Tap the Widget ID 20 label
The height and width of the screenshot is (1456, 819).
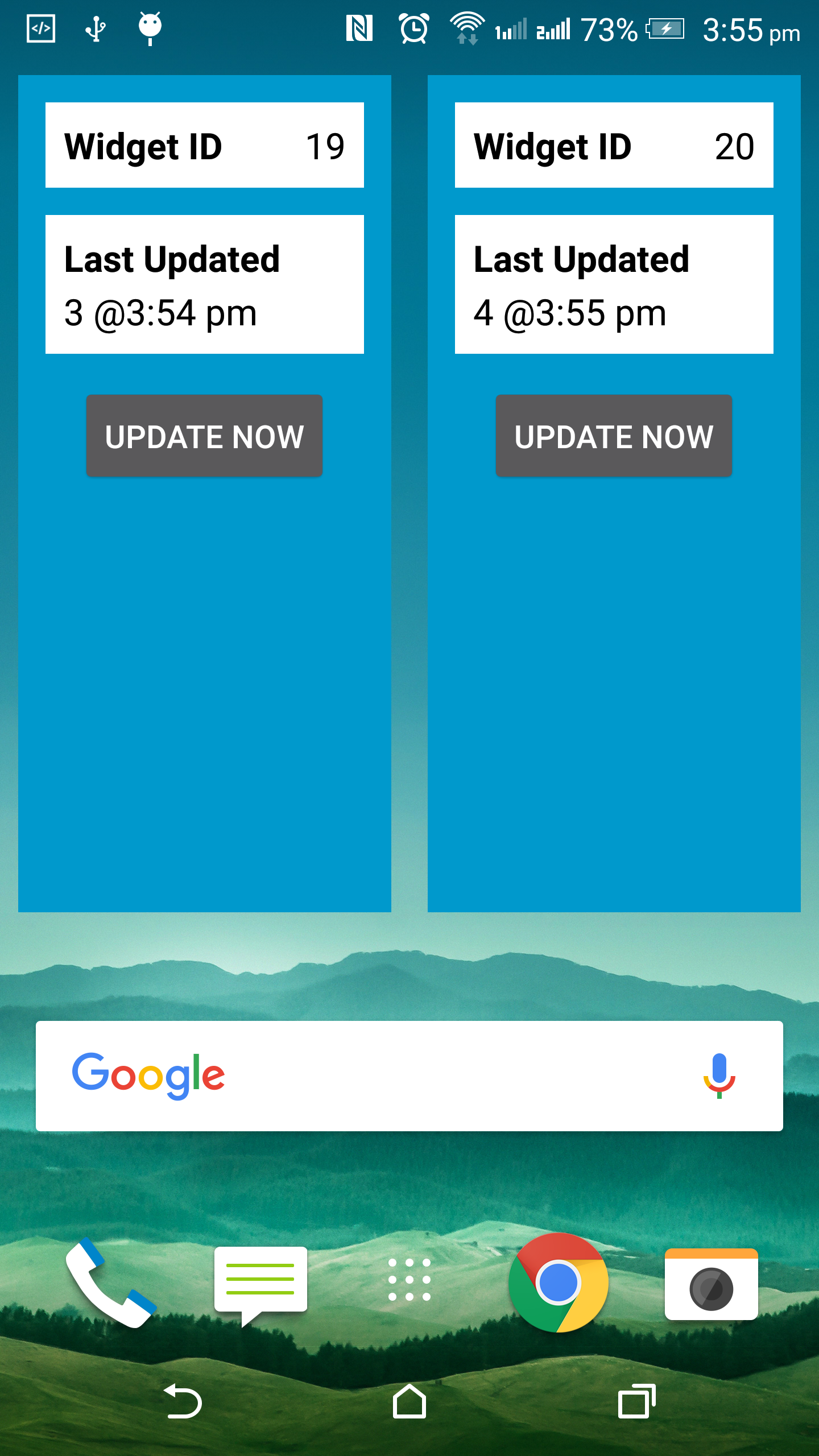pos(613,145)
